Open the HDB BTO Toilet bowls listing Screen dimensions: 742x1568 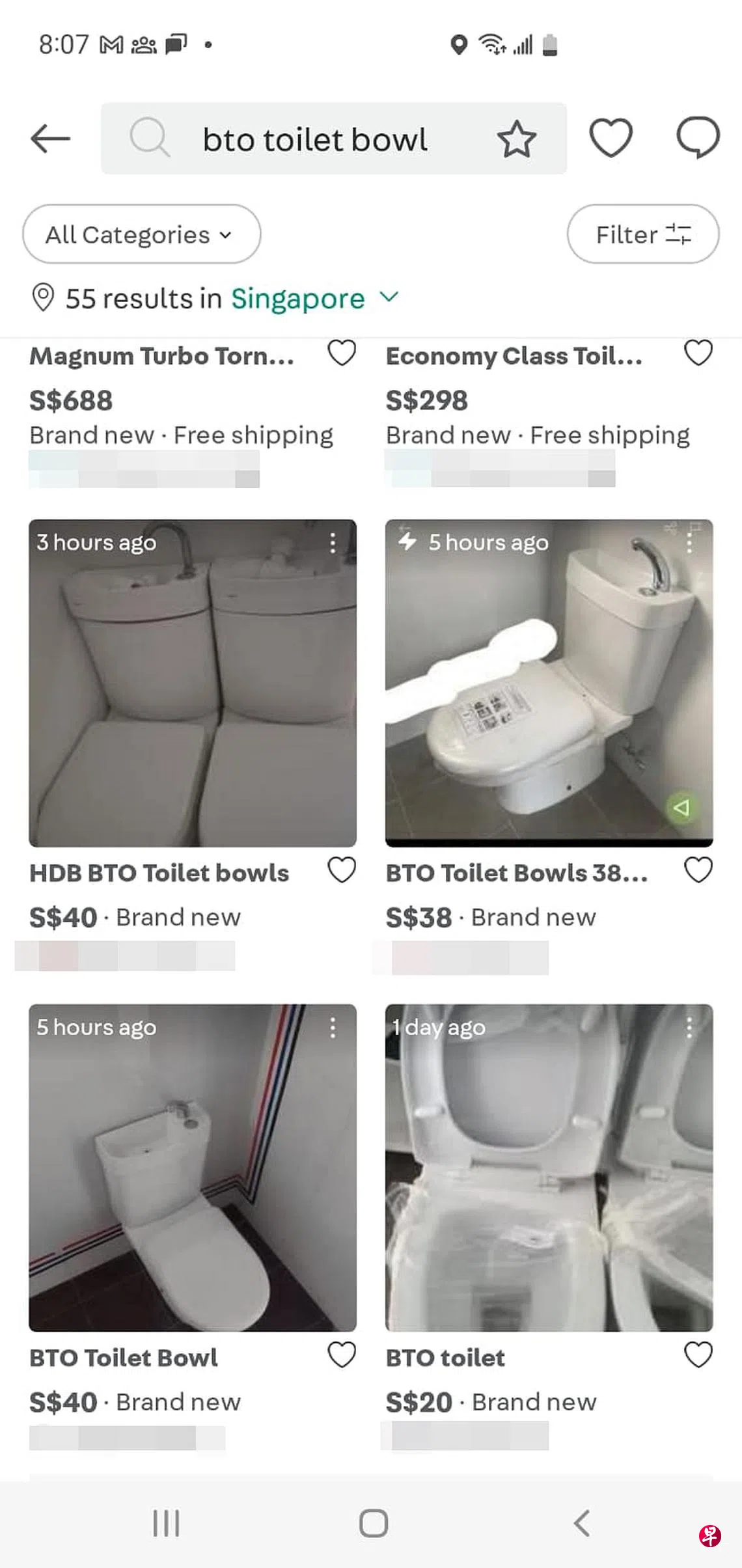[x=193, y=683]
